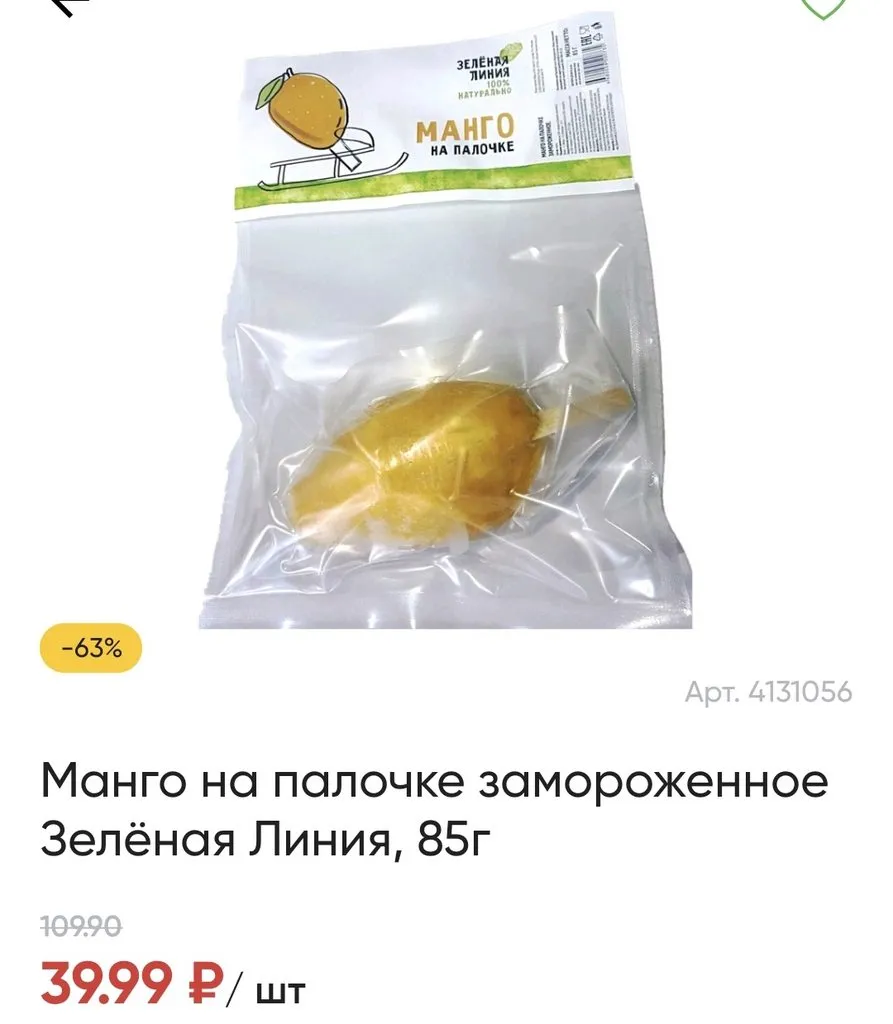Viewport: 893px width, 1024px height.
Task: Open the product photo
Action: [440, 330]
